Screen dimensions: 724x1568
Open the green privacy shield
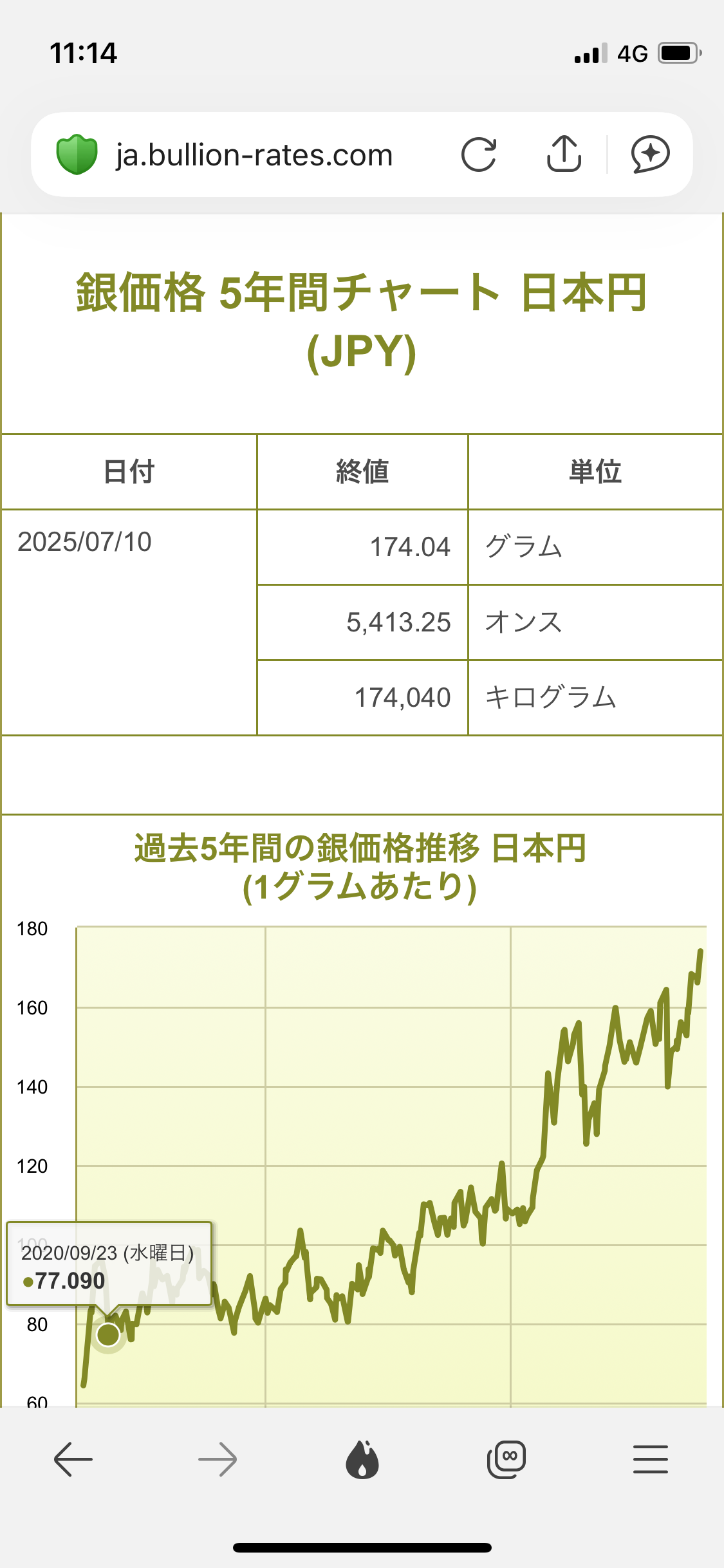point(77,154)
